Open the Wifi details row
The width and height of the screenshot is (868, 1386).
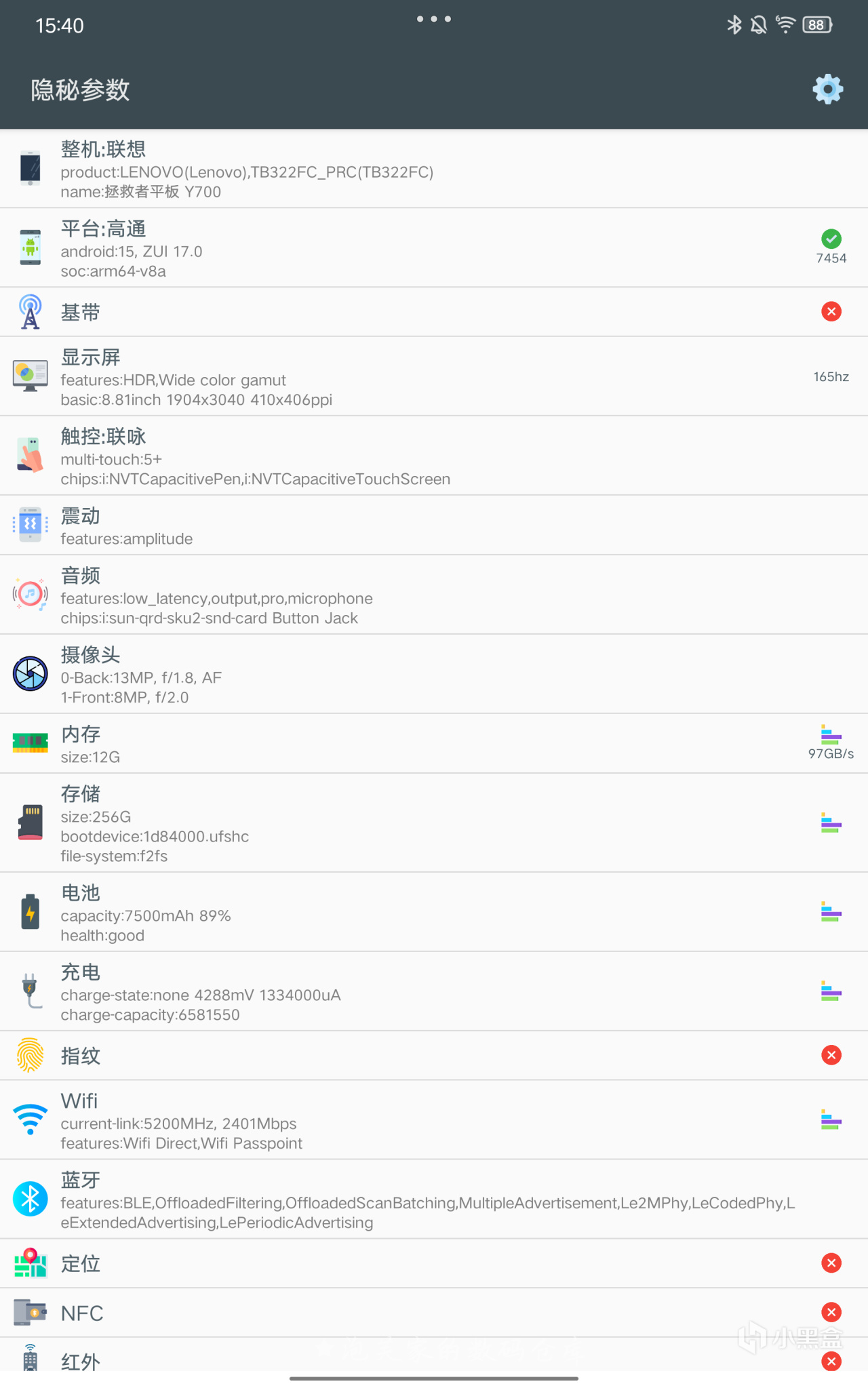(434, 1120)
